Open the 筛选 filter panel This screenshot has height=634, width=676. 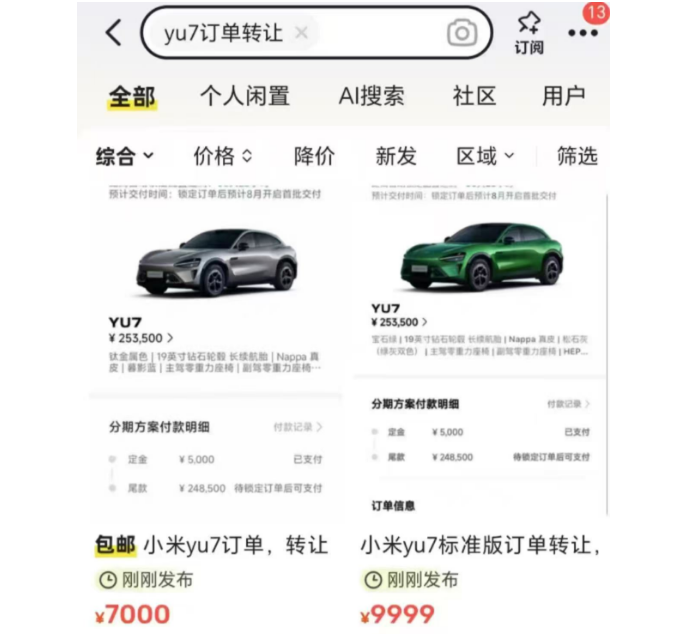tap(577, 156)
